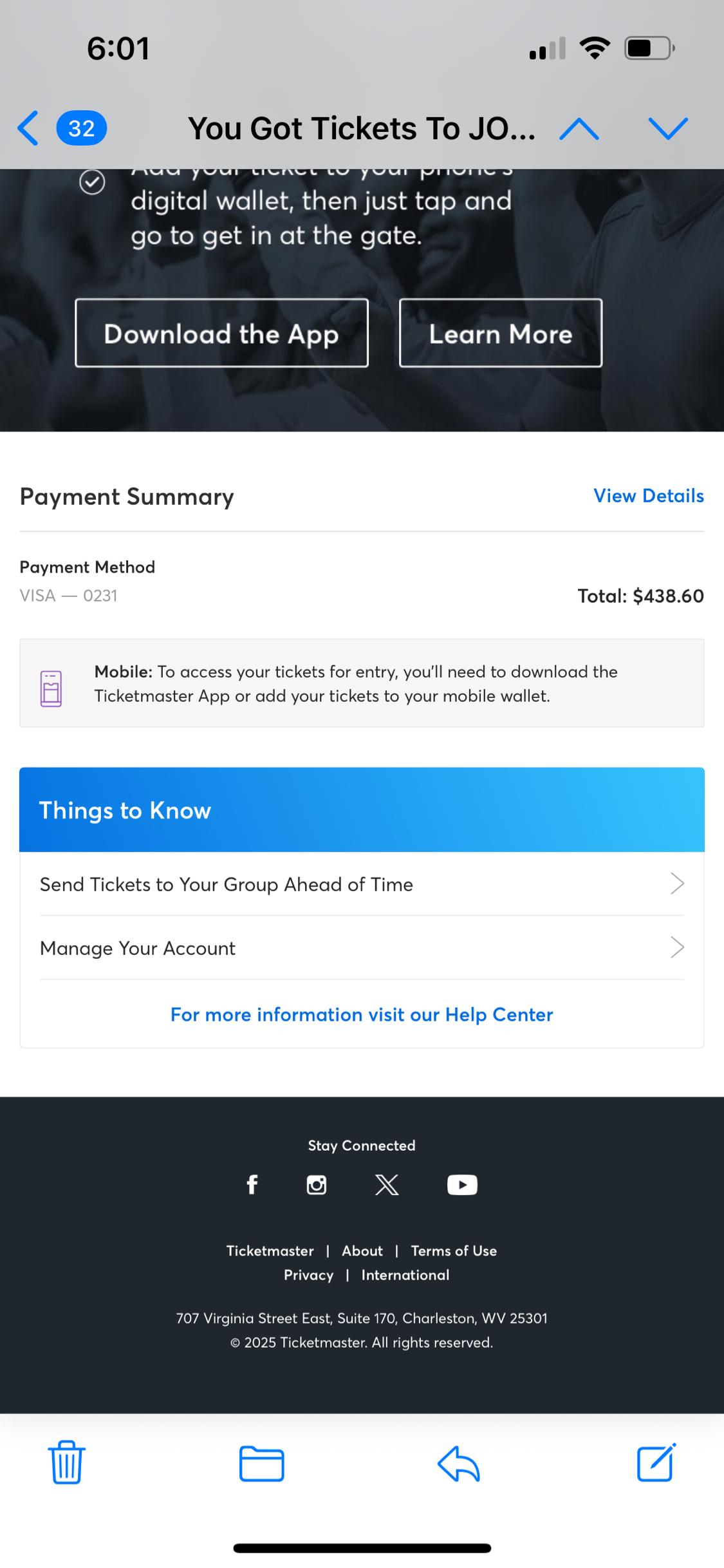Reply to this email
Viewport: 724px width, 1568px height.
[459, 1464]
